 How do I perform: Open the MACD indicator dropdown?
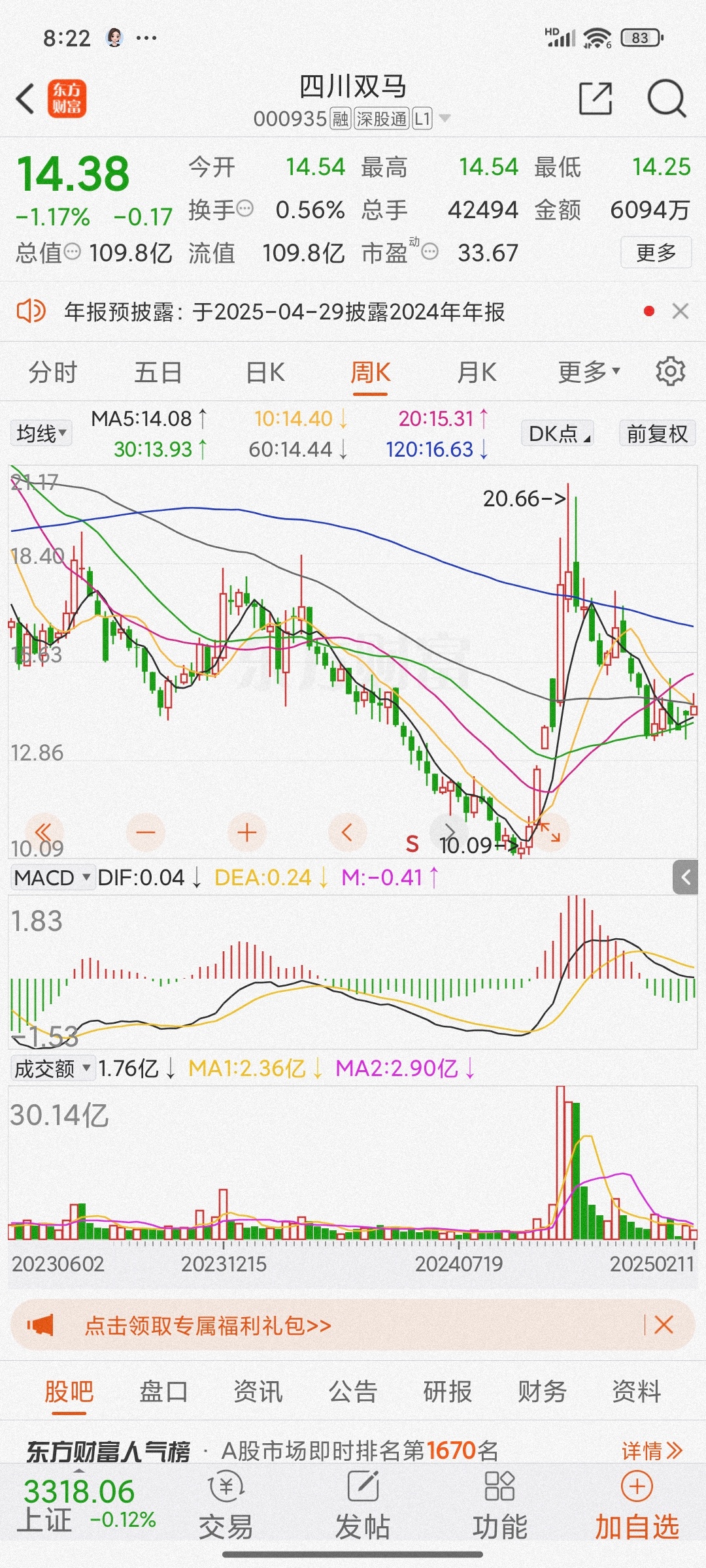tap(52, 877)
